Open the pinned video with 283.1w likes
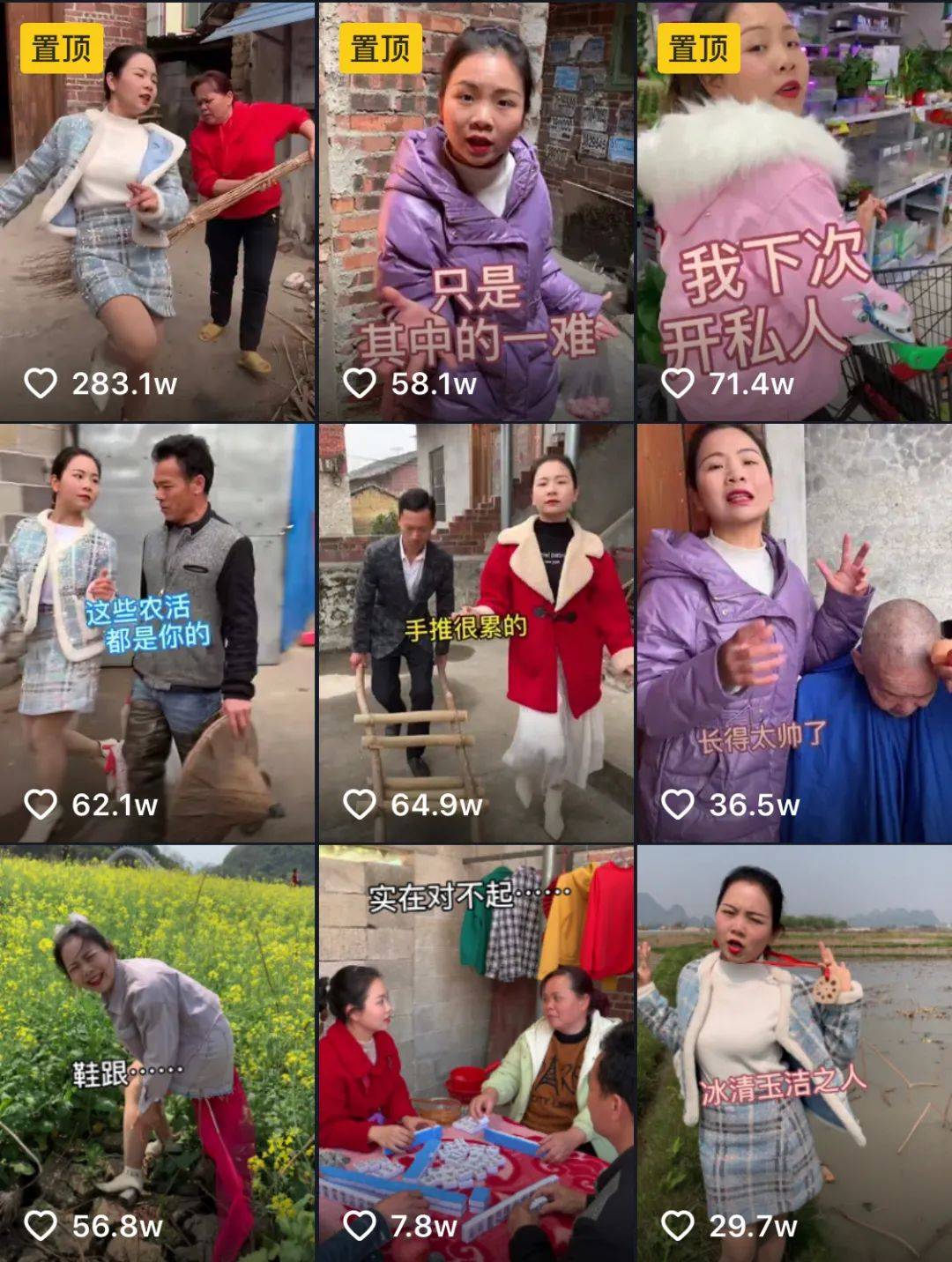Viewport: 952px width, 1262px height. (157, 212)
